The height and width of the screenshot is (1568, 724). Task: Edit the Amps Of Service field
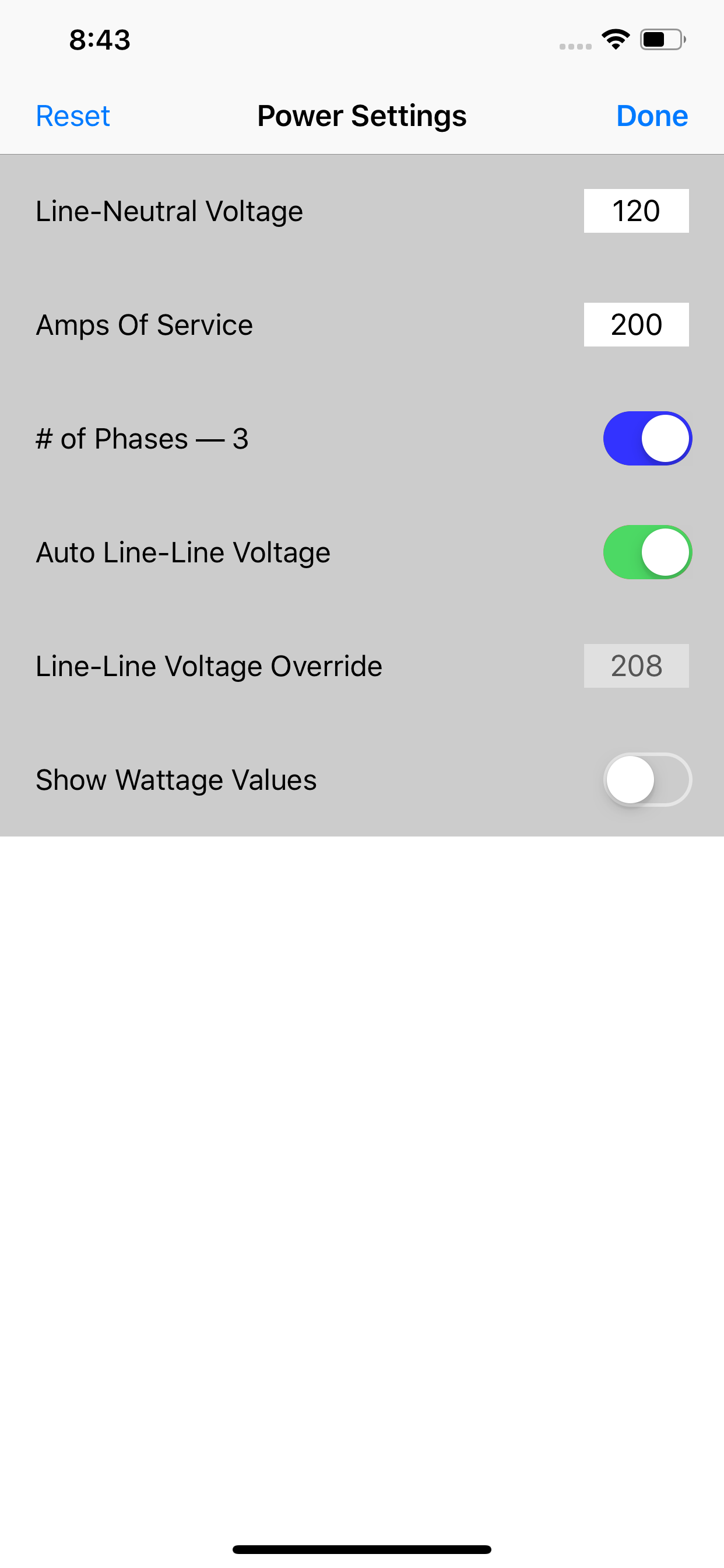click(636, 324)
